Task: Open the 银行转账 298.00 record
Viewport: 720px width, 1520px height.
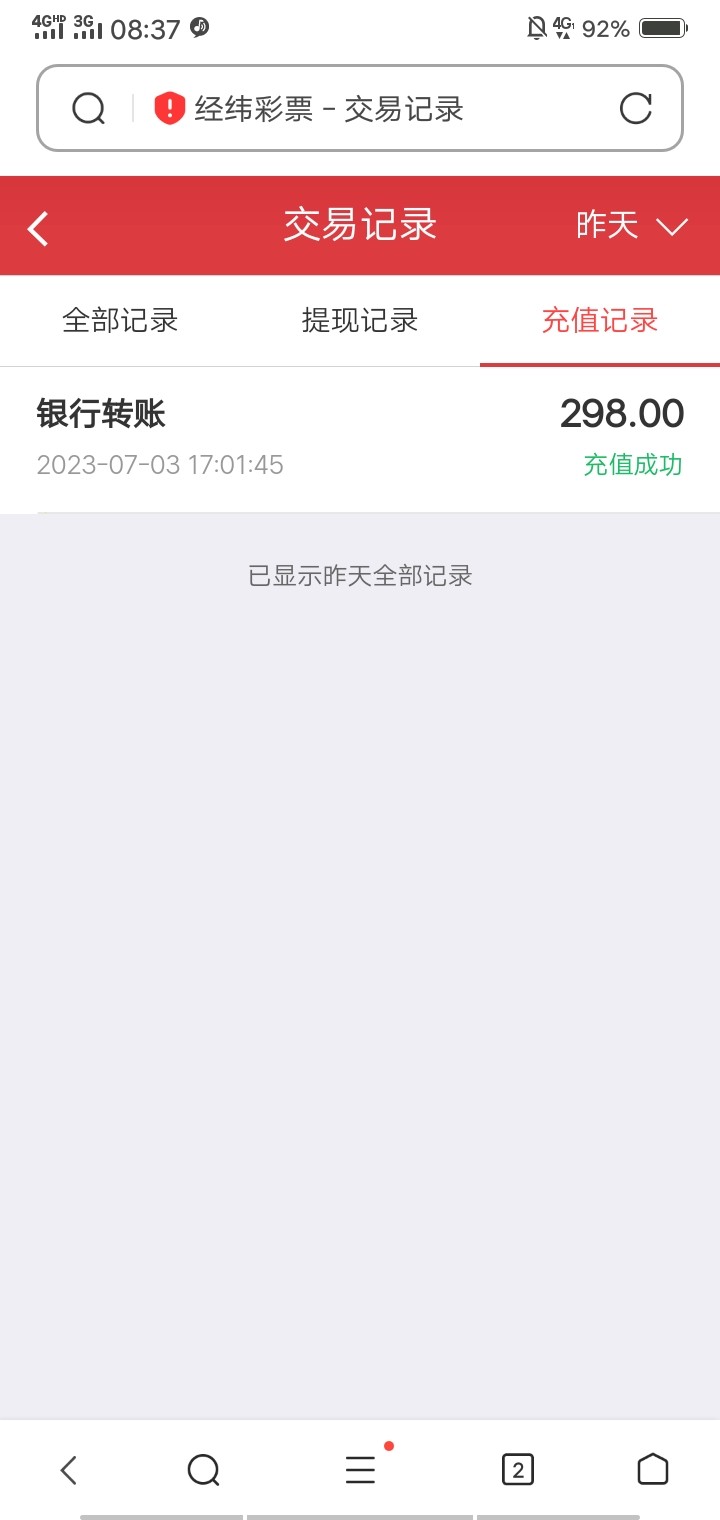Action: pyautogui.click(x=360, y=438)
